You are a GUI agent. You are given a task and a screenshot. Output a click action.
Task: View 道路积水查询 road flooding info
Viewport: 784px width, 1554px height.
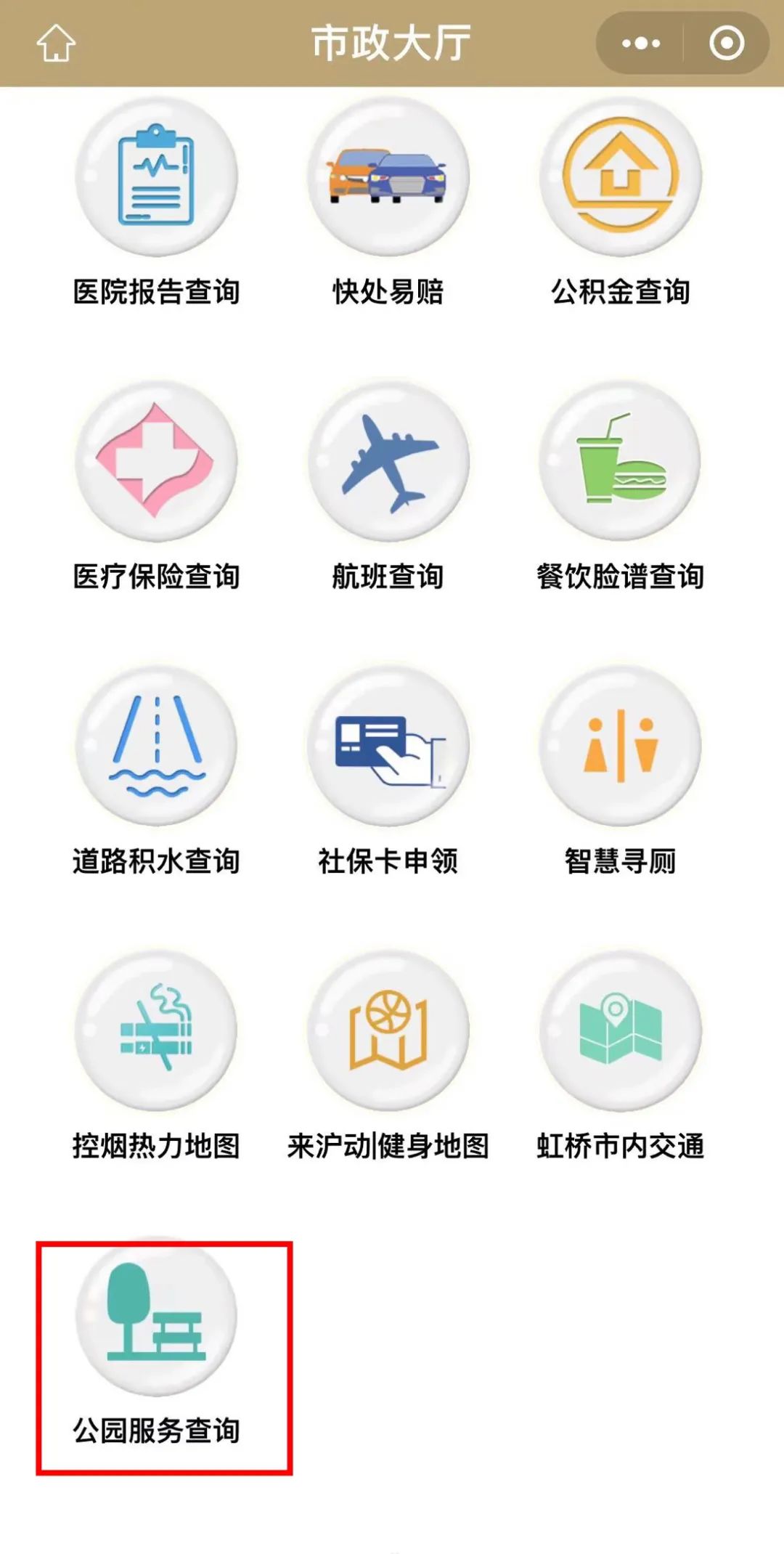click(x=156, y=746)
